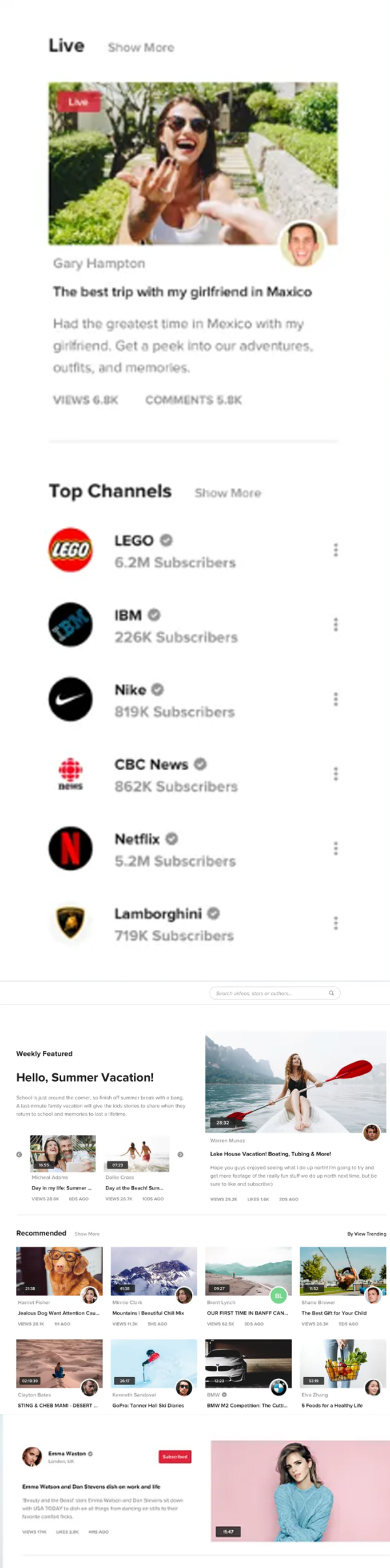Open the overflow menu for Lamborghini
390x1568 pixels.
[x=335, y=923]
